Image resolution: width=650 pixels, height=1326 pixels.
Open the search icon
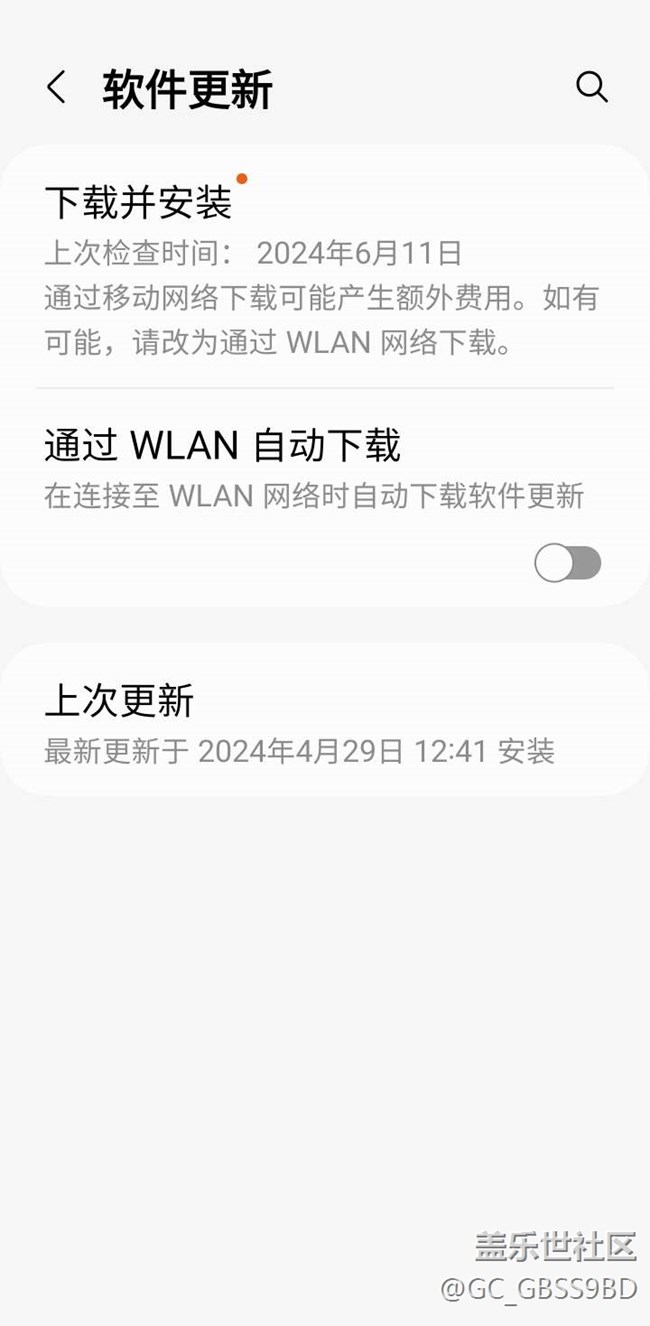point(591,88)
